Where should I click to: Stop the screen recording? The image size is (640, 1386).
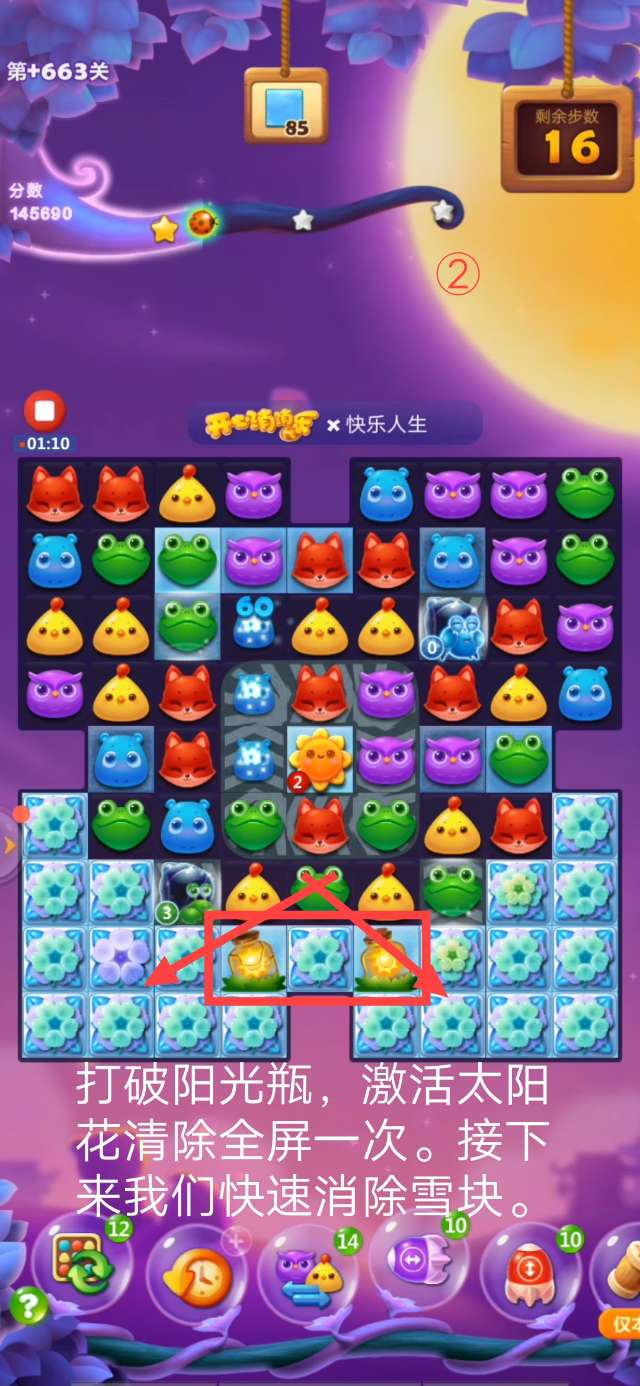click(44, 411)
